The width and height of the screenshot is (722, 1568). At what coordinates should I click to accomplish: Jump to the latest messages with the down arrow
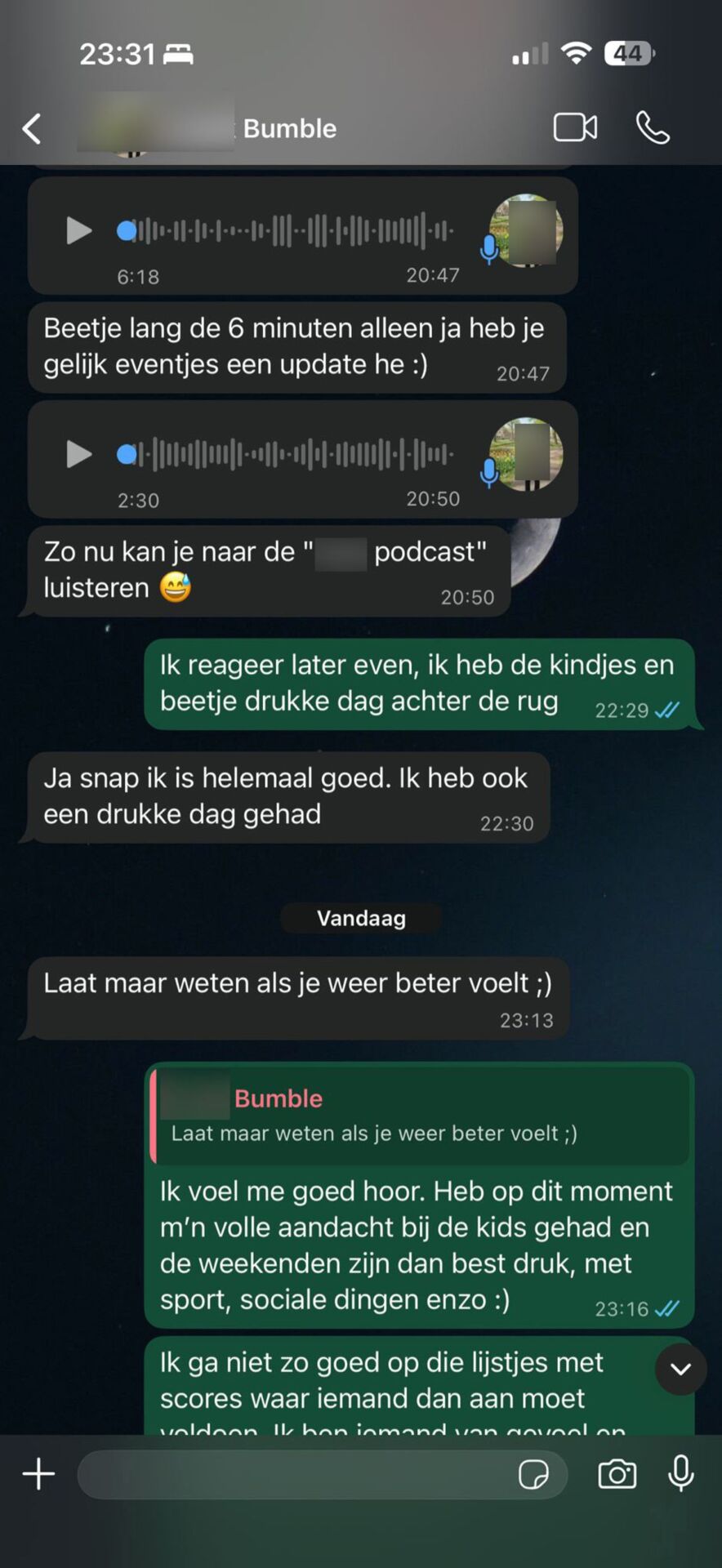coord(680,1370)
